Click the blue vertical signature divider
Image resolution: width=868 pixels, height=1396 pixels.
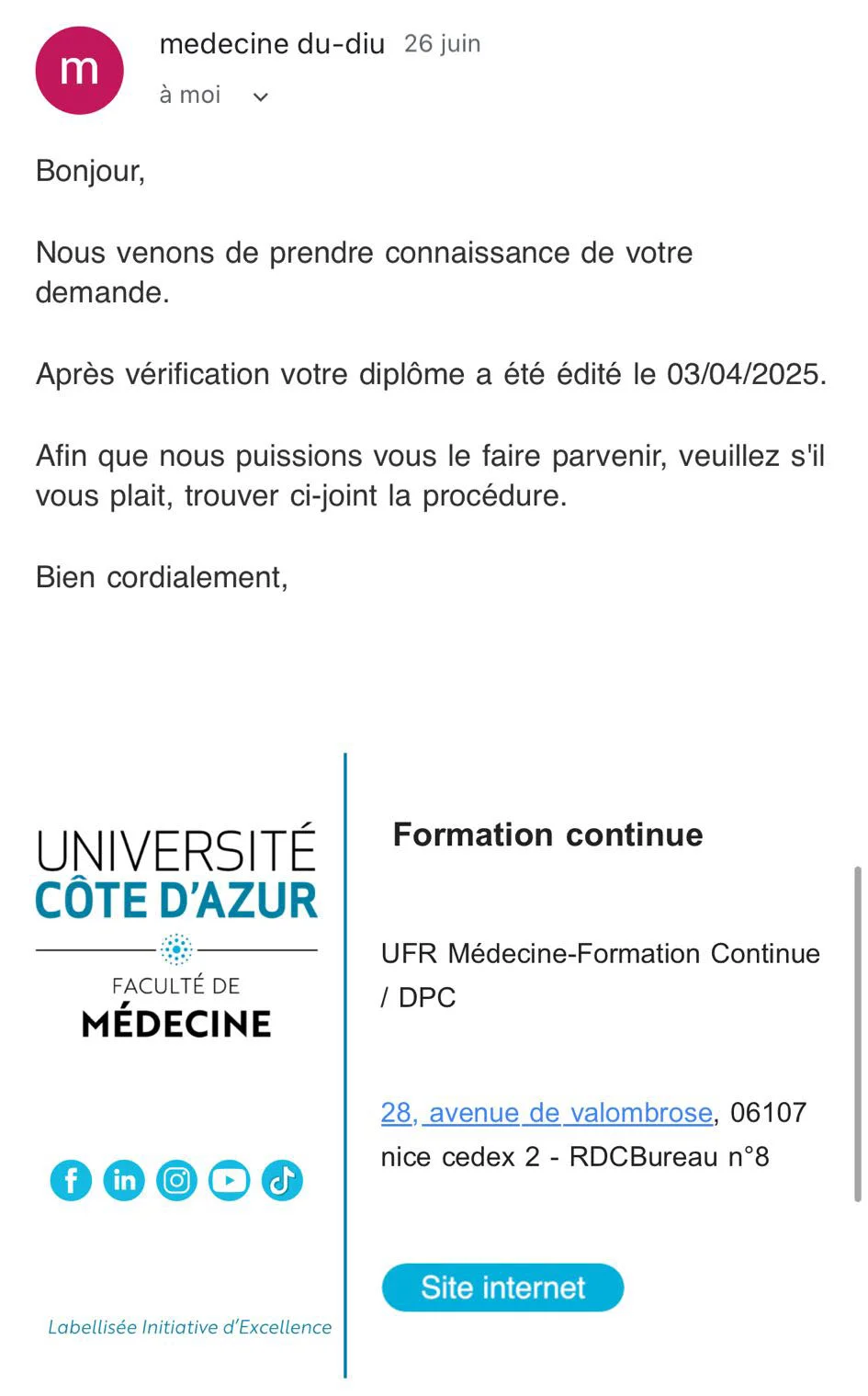pyautogui.click(x=344, y=1057)
